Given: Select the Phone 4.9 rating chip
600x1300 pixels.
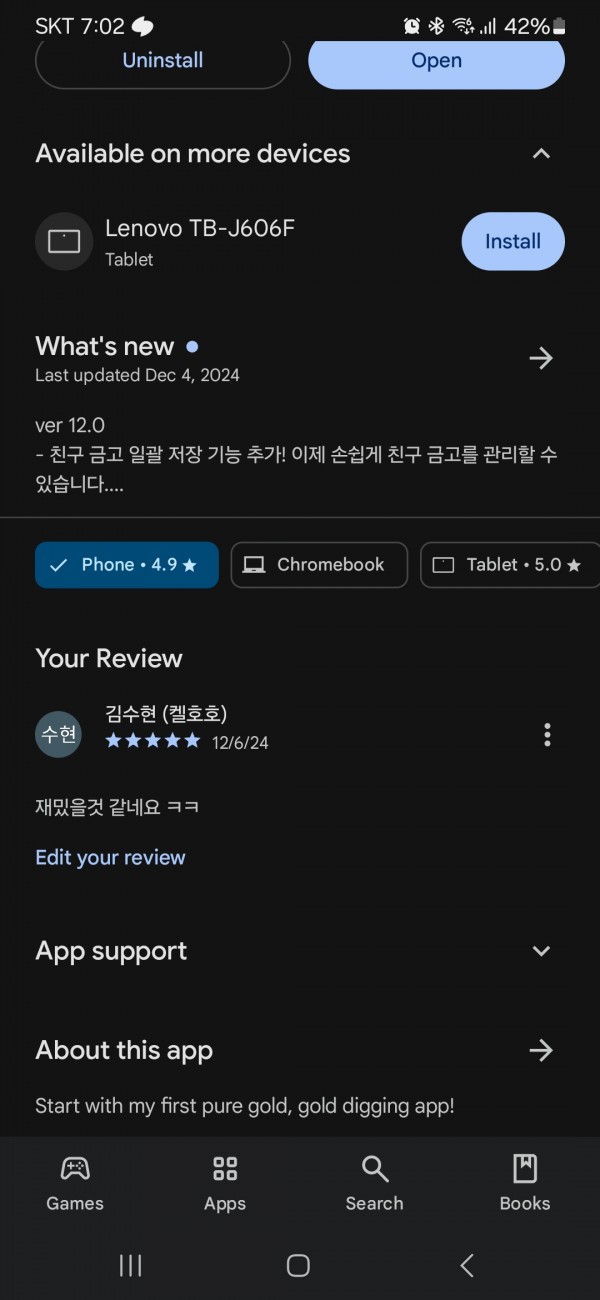Looking at the screenshot, I should (127, 565).
